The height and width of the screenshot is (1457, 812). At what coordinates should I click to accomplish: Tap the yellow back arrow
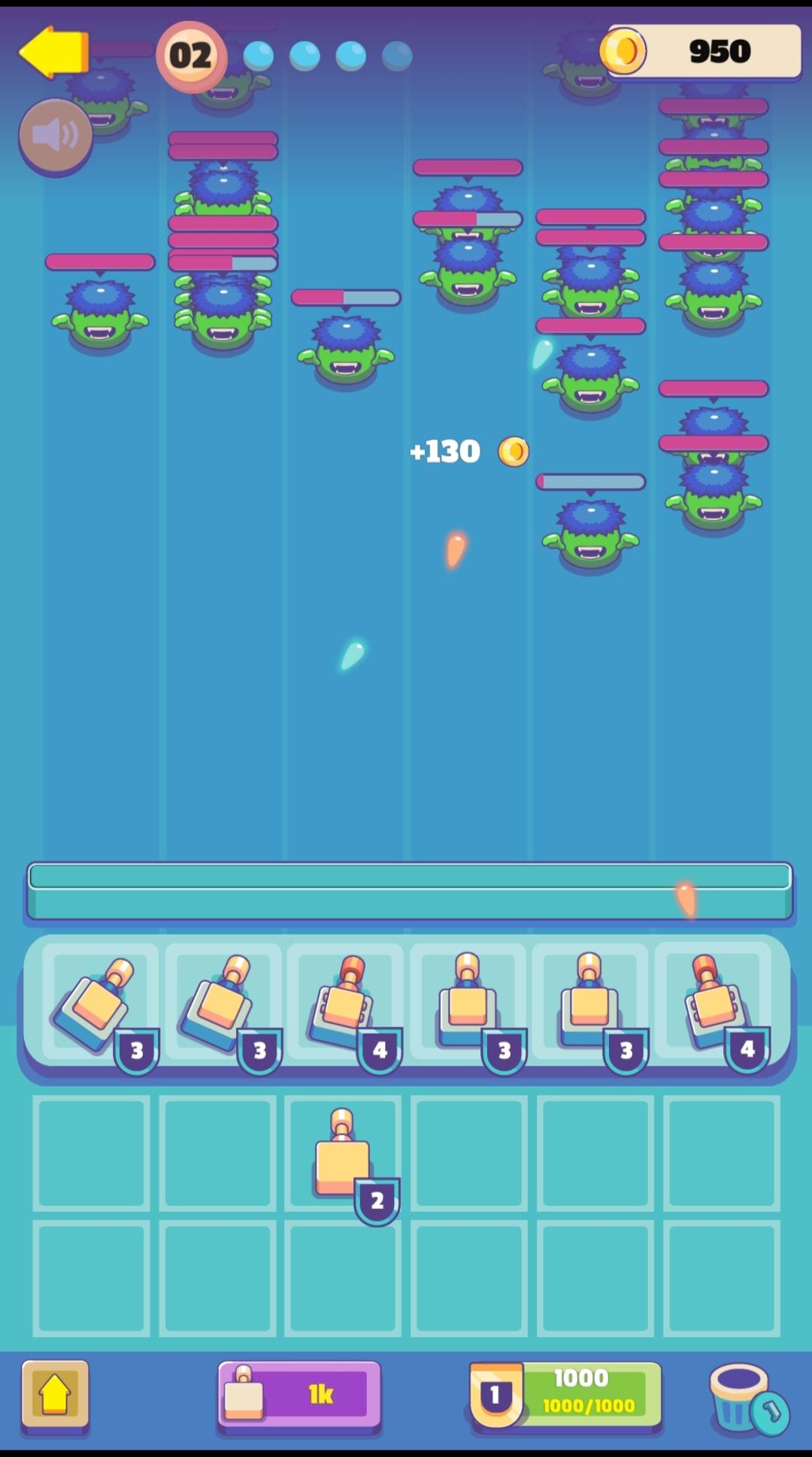coord(53,53)
